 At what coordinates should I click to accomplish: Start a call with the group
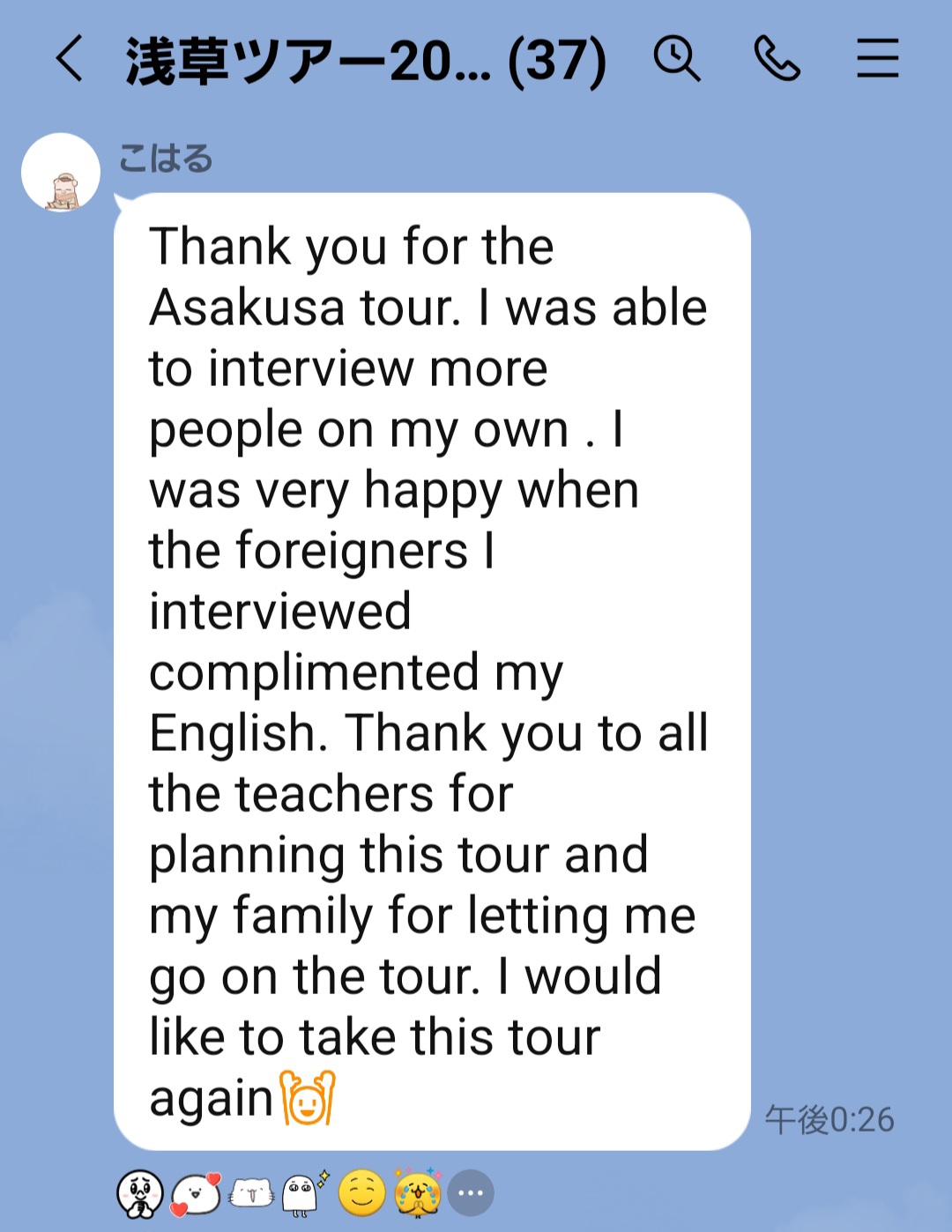point(777,60)
